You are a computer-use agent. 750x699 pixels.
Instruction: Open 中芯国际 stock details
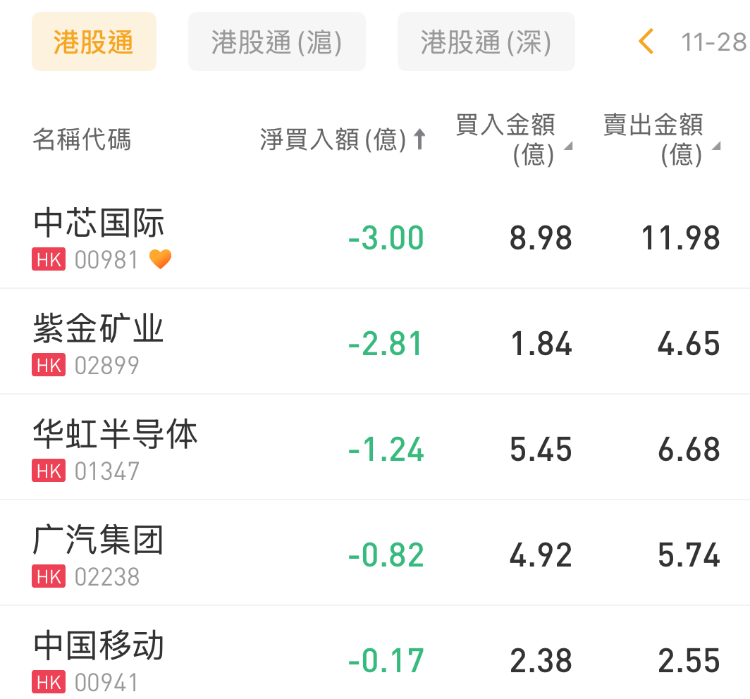(99, 238)
